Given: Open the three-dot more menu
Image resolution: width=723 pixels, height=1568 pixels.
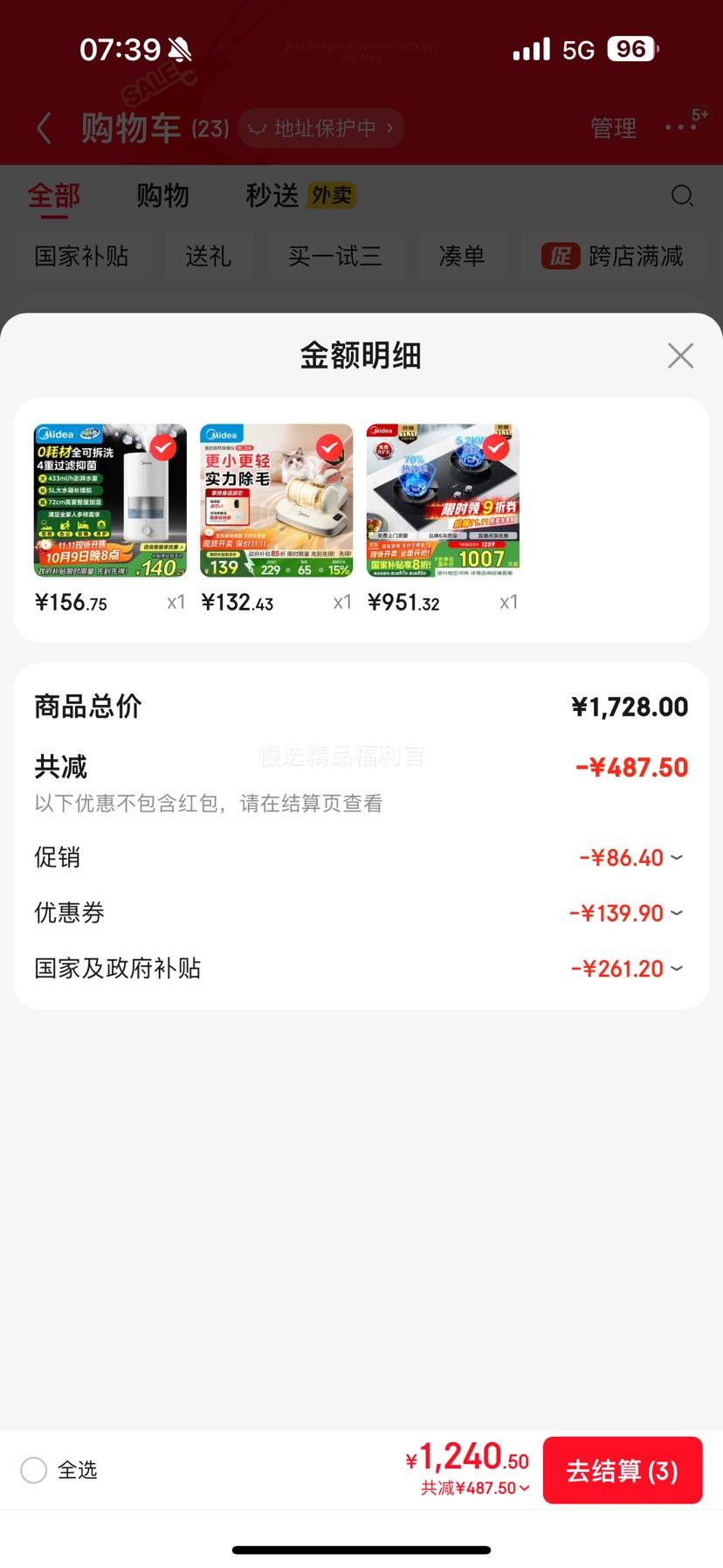Looking at the screenshot, I should 681,128.
